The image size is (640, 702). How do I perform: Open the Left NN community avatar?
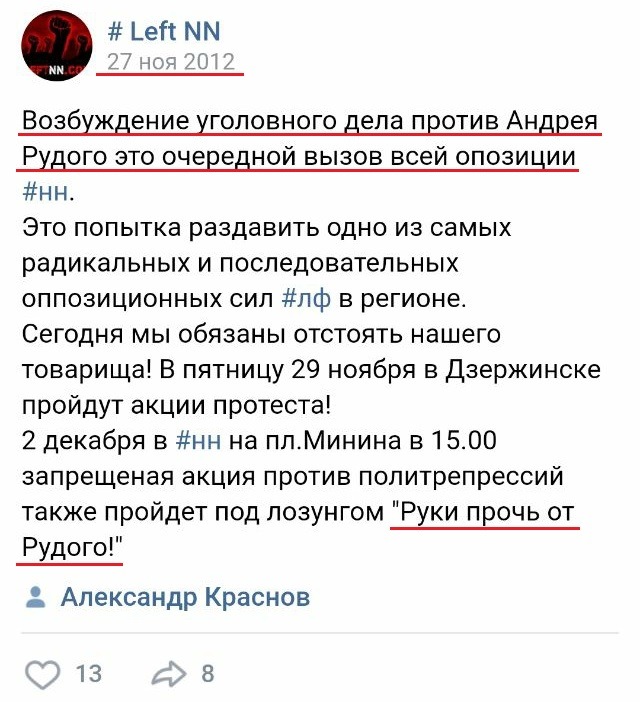(53, 48)
